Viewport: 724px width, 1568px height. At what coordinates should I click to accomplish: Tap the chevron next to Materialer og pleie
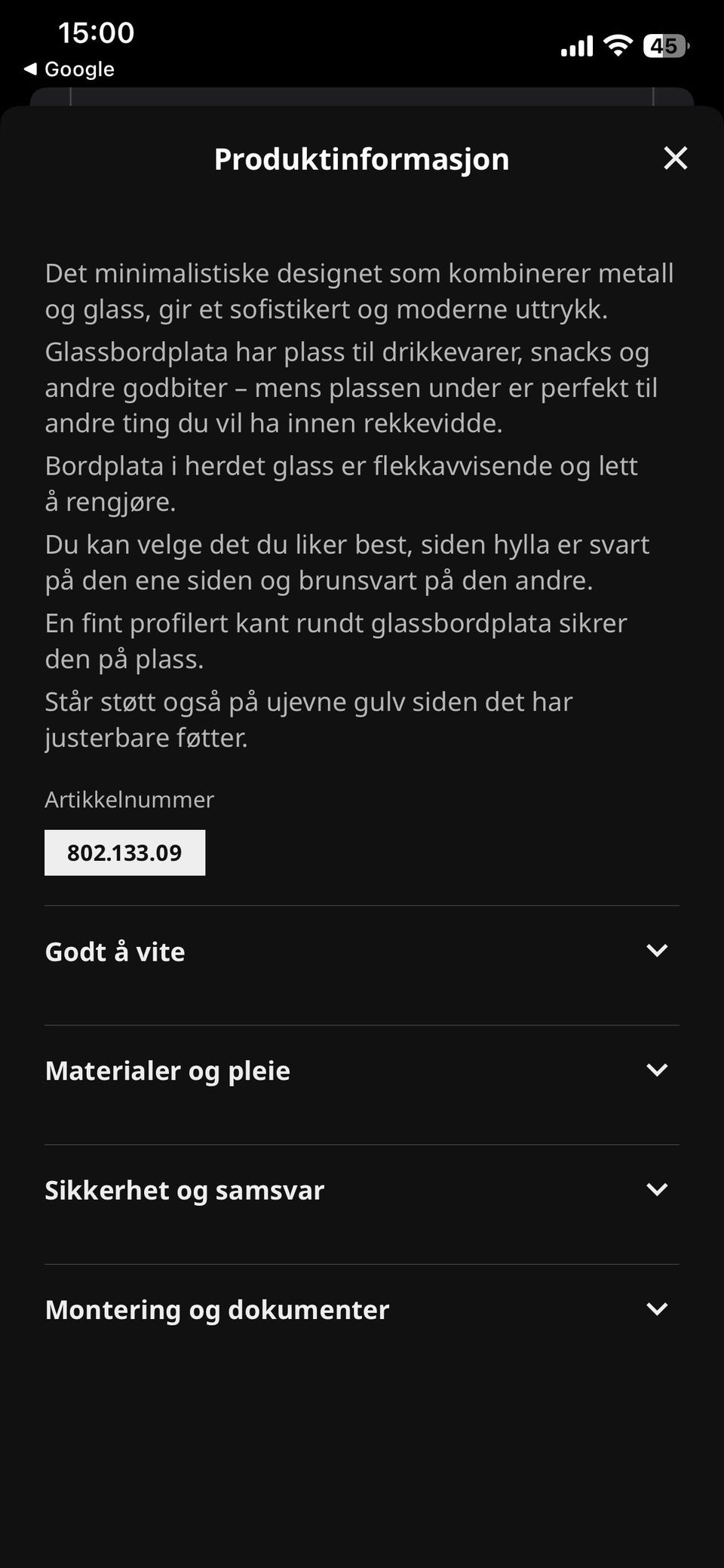point(657,1069)
